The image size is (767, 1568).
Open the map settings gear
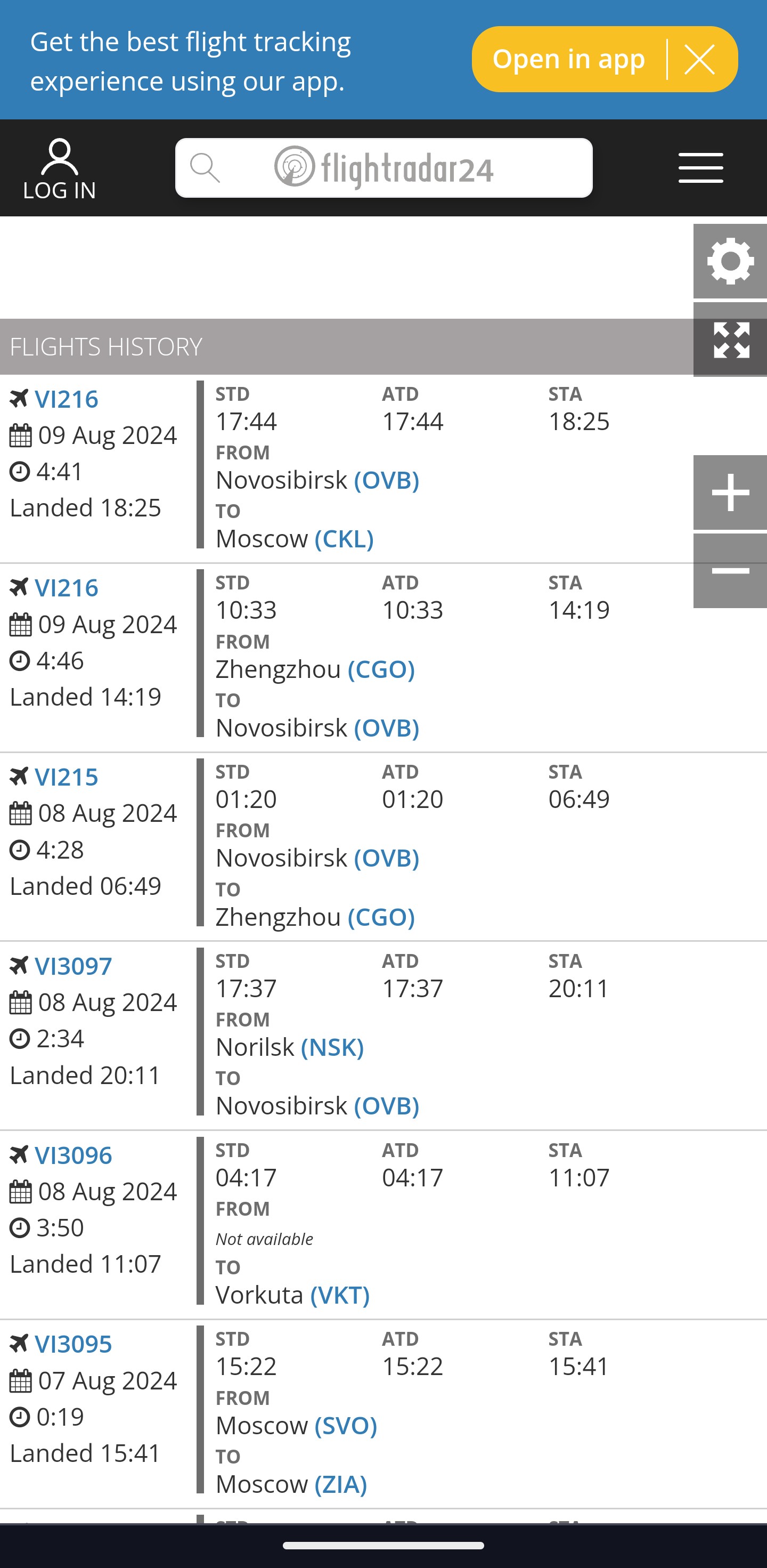pos(730,261)
